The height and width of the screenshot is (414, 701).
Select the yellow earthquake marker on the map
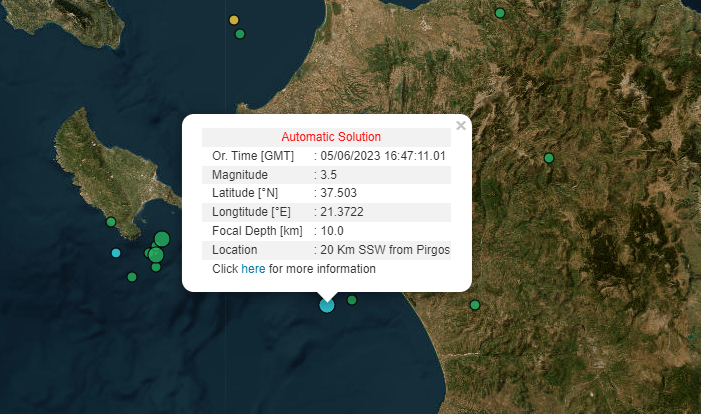tap(234, 20)
